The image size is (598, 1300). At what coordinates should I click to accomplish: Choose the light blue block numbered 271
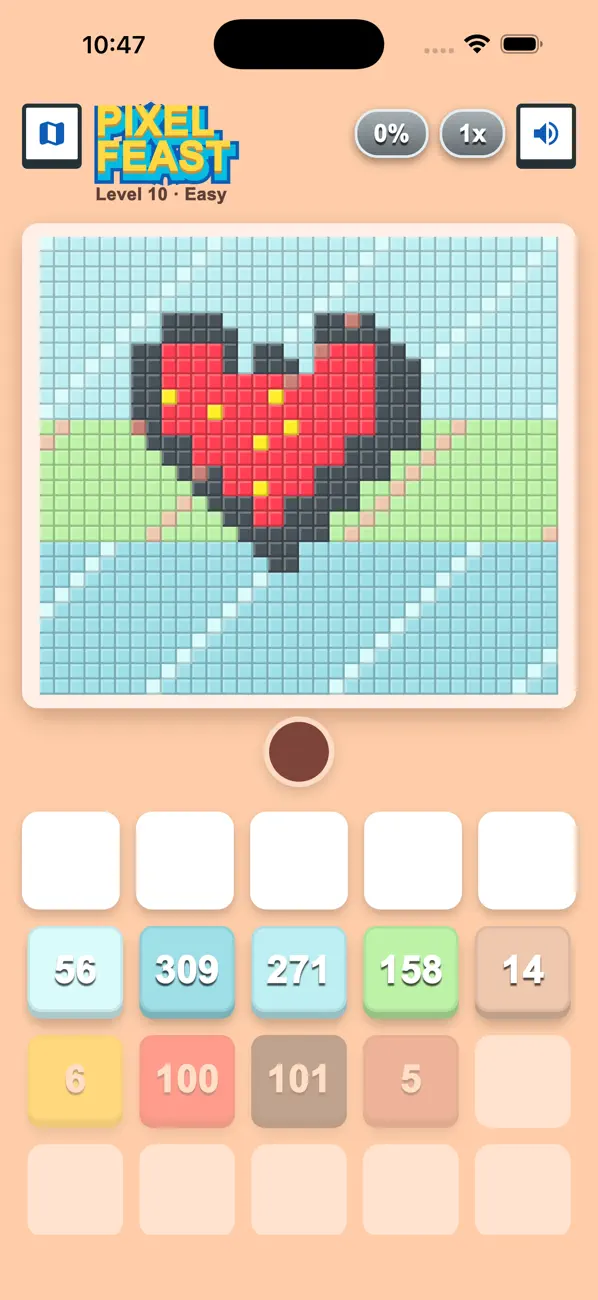pyautogui.click(x=299, y=971)
